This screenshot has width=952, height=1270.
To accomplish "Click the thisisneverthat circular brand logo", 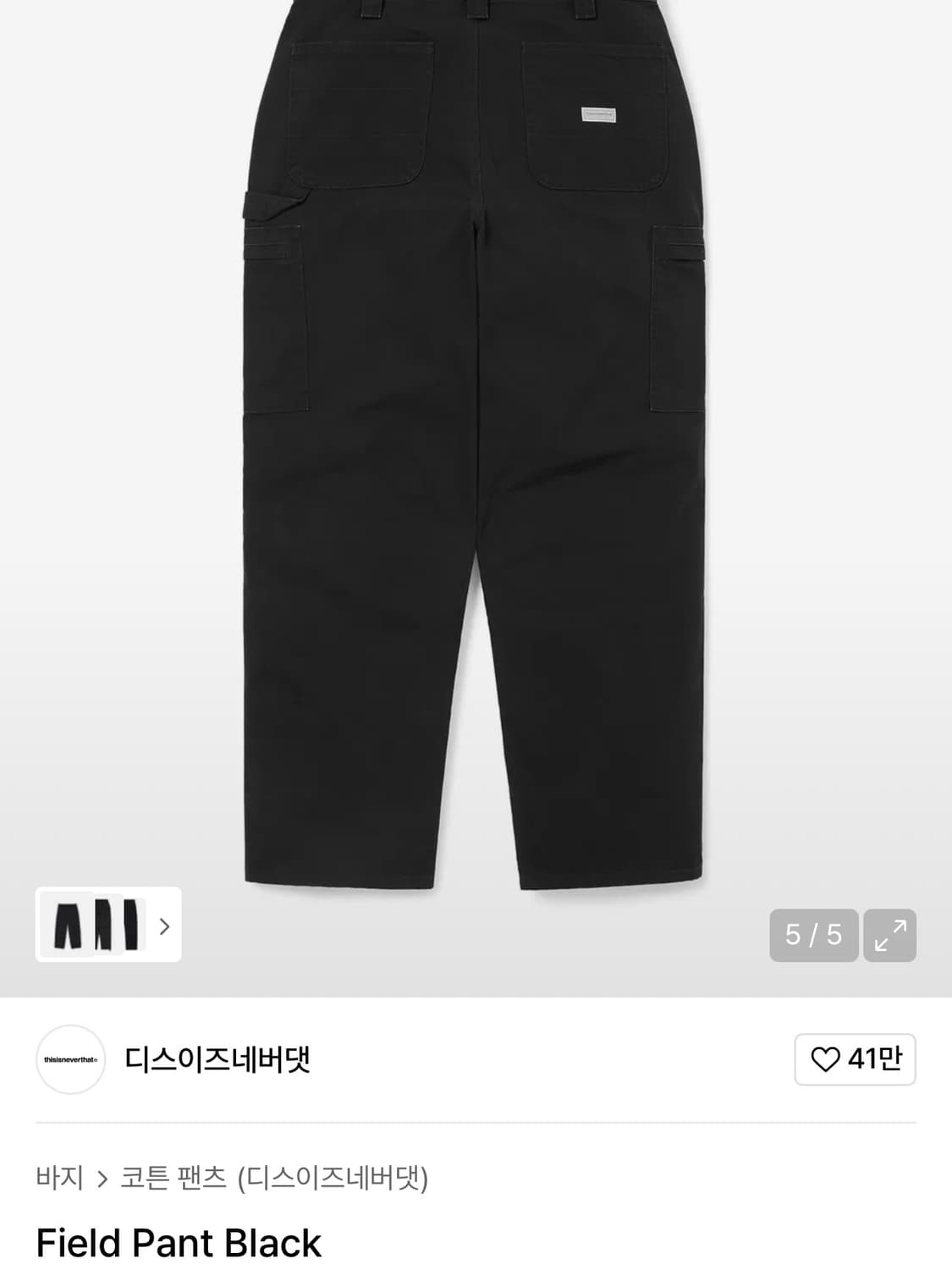I will tap(70, 1059).
